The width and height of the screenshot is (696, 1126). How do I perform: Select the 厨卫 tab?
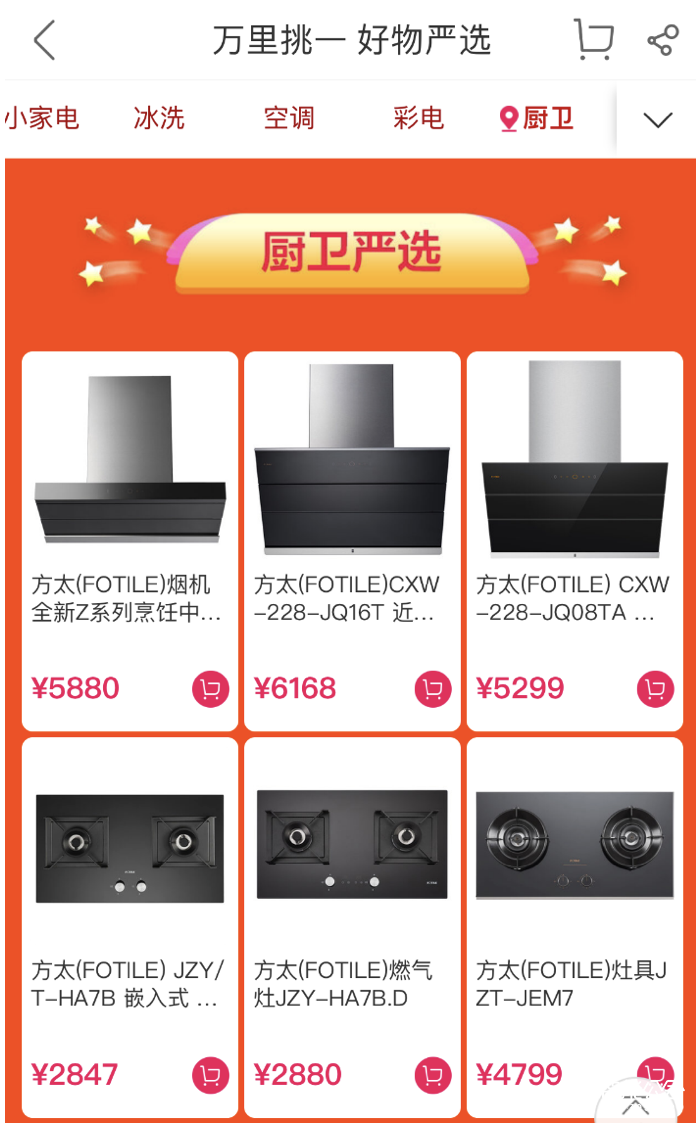pyautogui.click(x=538, y=119)
